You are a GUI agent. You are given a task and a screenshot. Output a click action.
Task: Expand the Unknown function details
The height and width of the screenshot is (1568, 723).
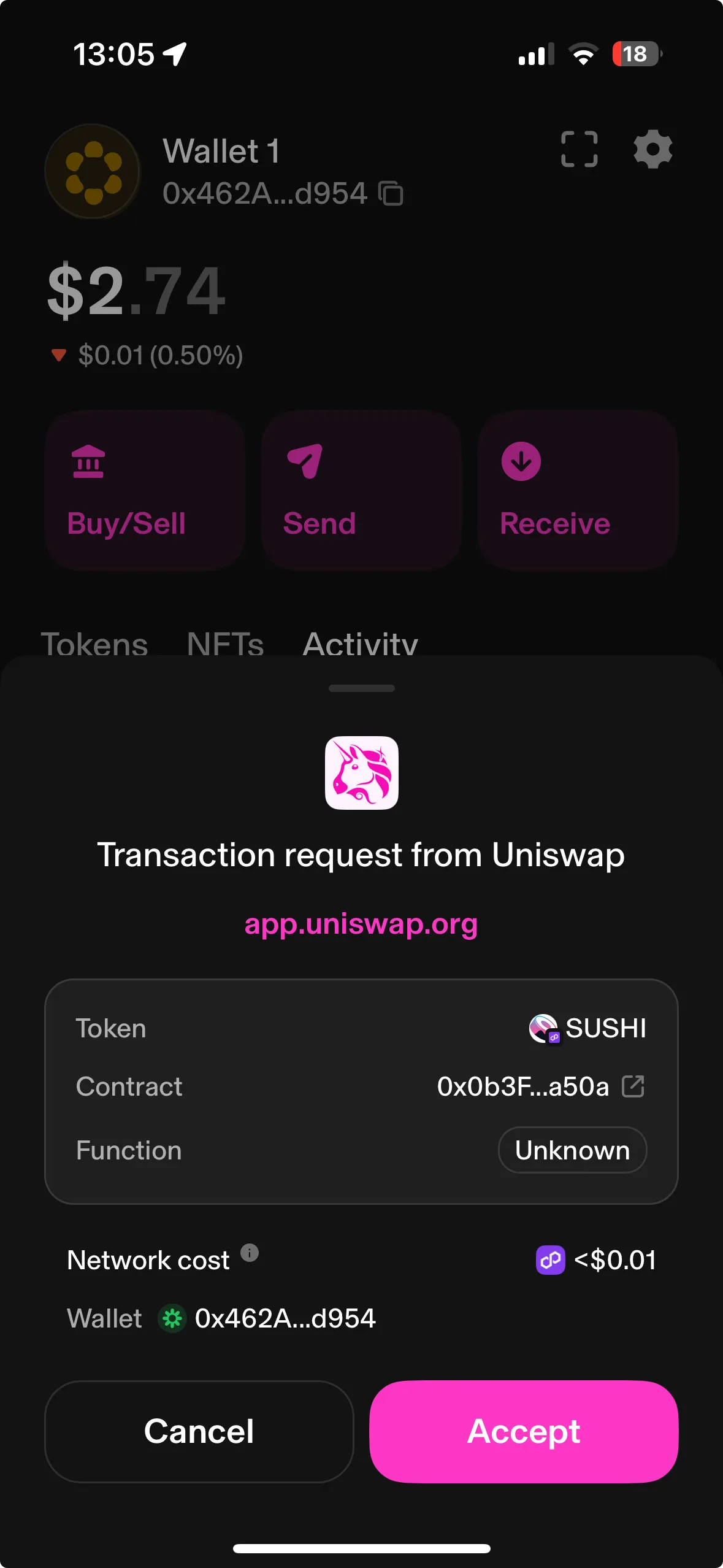pyautogui.click(x=572, y=1150)
